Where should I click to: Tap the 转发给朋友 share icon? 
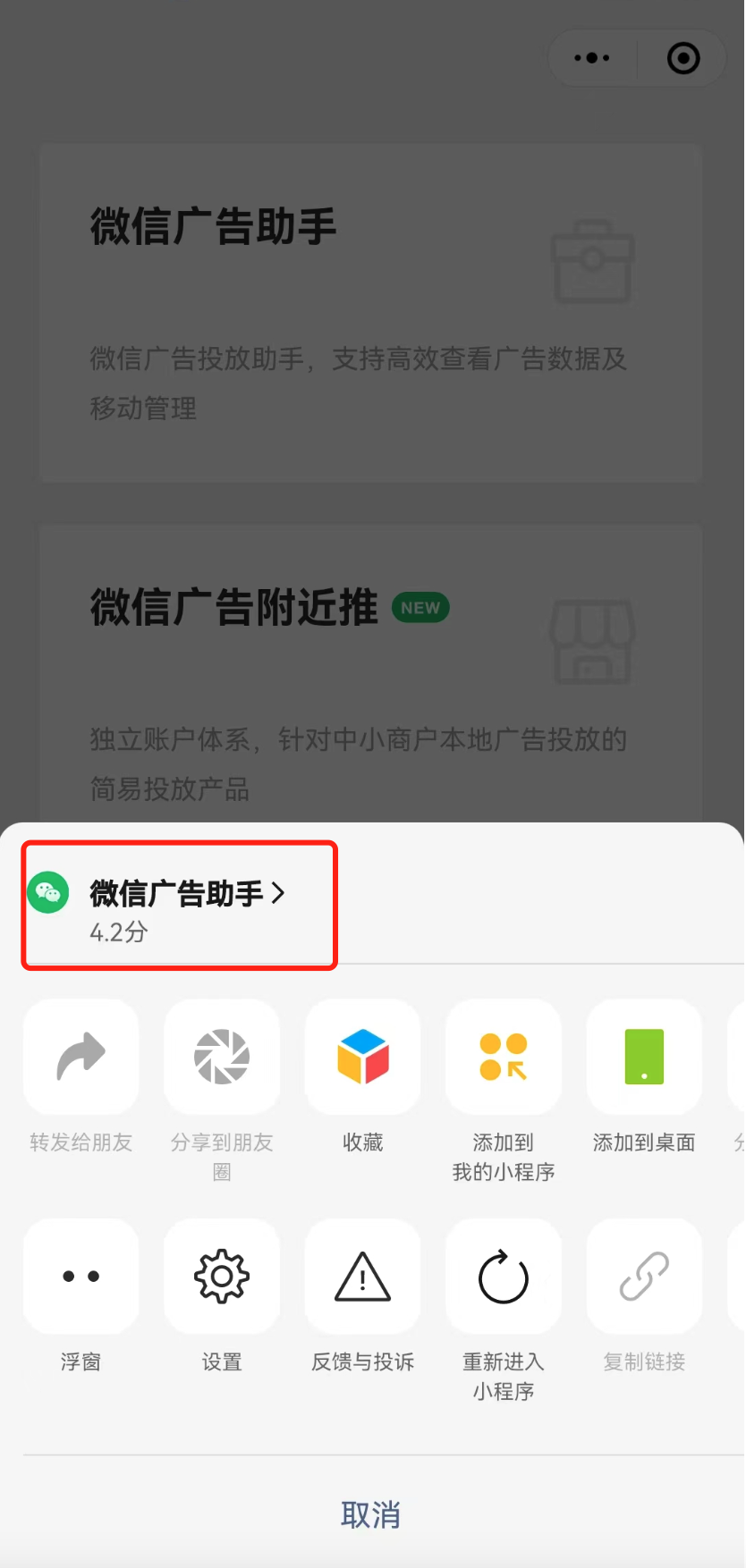81,1057
